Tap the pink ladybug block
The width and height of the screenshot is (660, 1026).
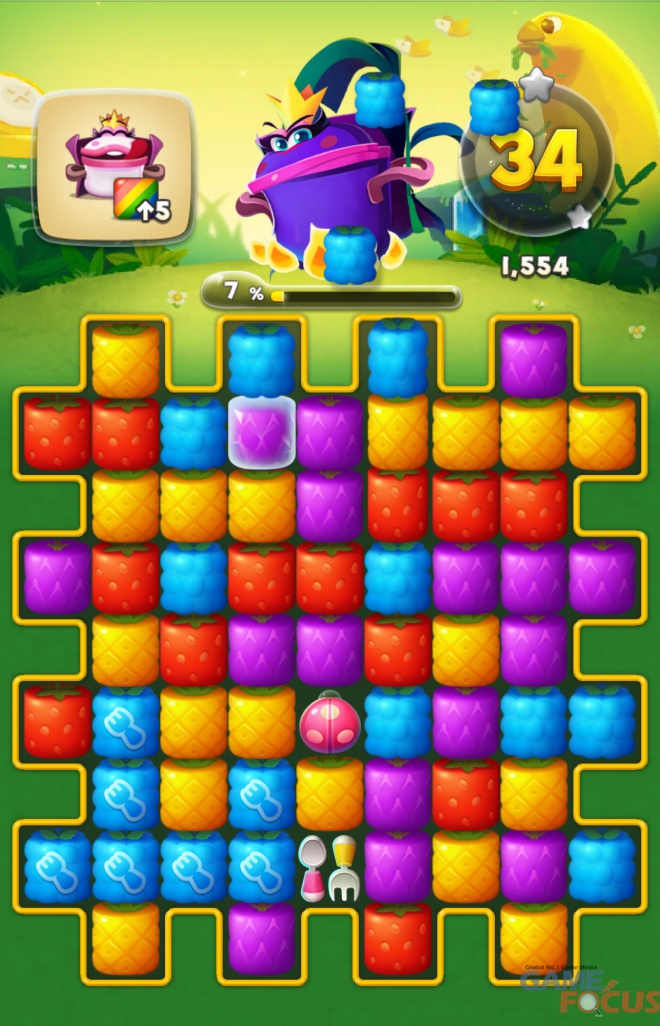coord(330,720)
